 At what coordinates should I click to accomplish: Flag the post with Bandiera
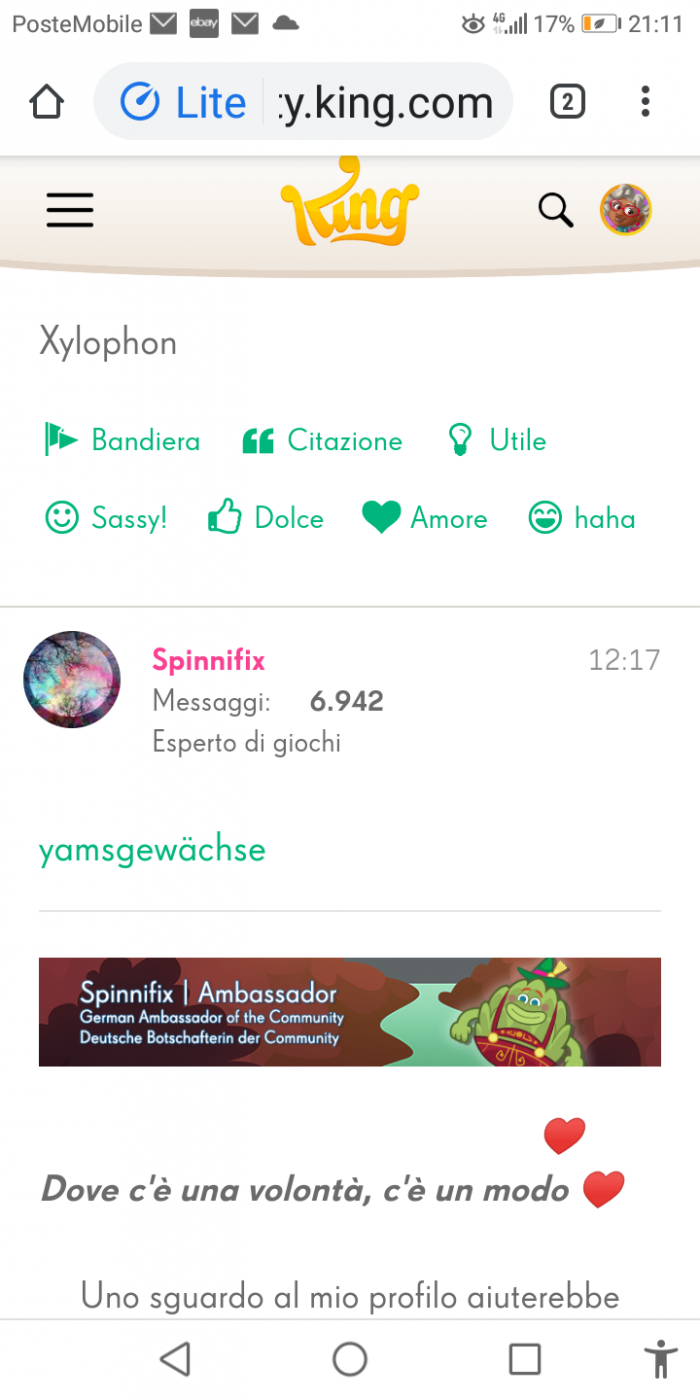(x=122, y=440)
